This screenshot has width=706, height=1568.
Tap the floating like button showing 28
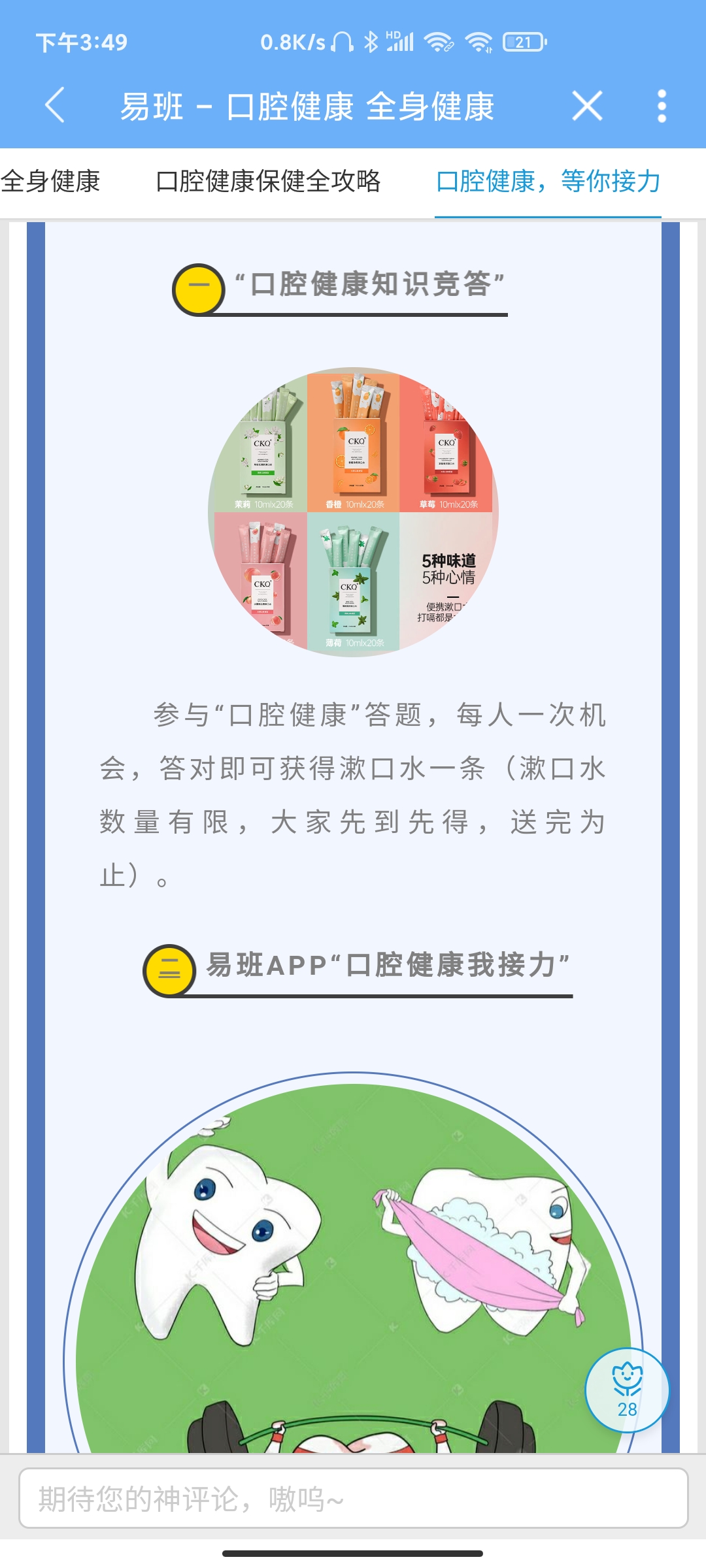(x=627, y=1390)
